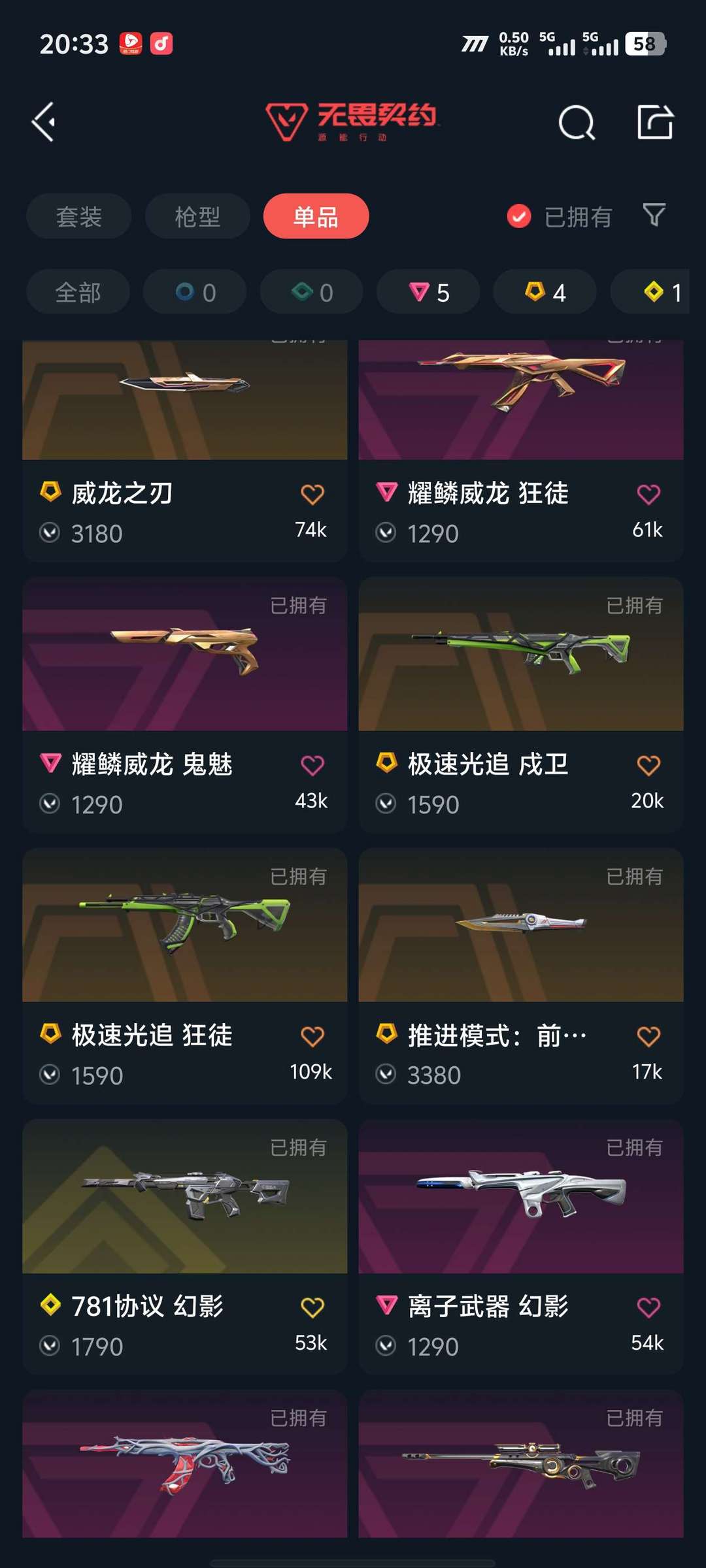Viewport: 706px width, 1568px height.
Task: Select the yellow rarity filter showing 1
Action: [x=657, y=291]
